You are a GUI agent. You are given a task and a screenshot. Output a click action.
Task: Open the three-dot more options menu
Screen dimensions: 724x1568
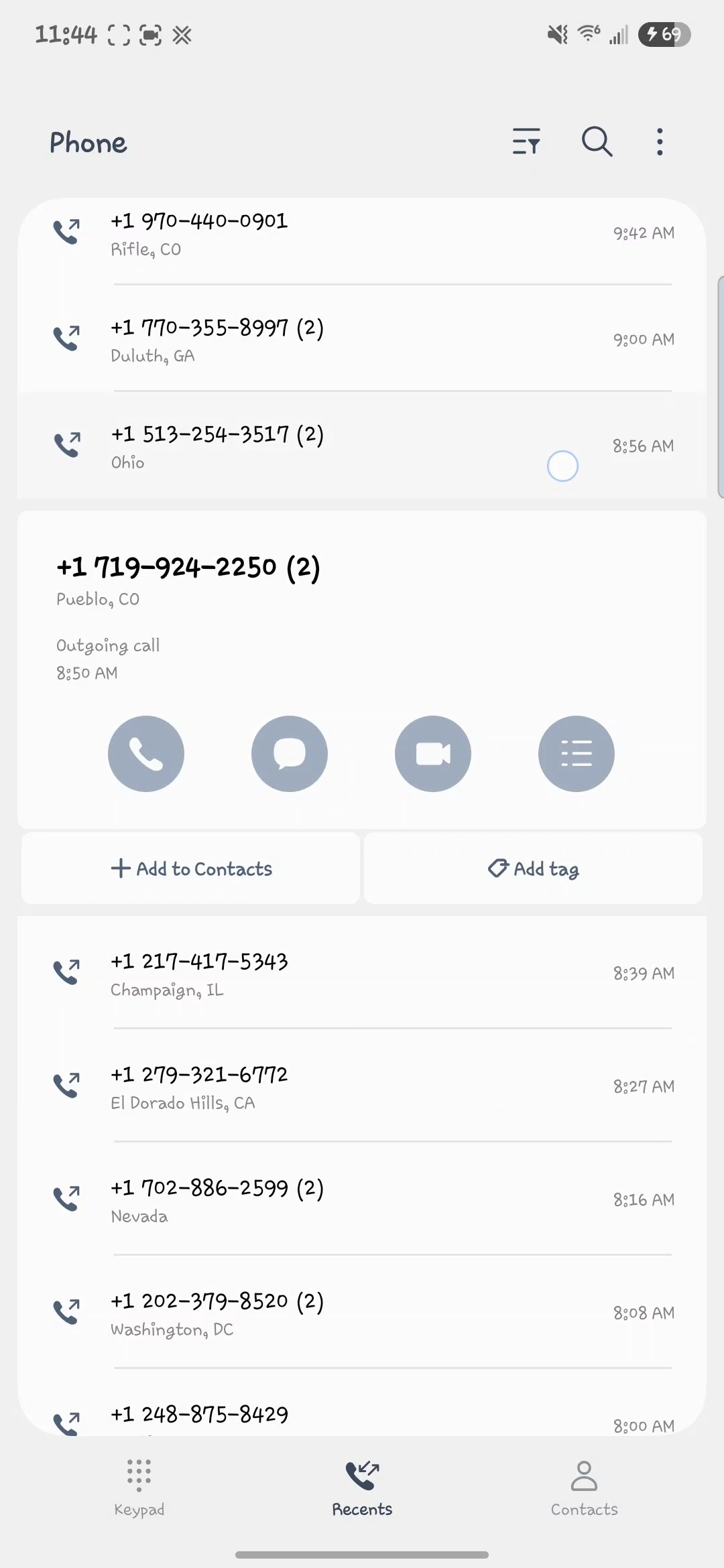click(x=660, y=141)
